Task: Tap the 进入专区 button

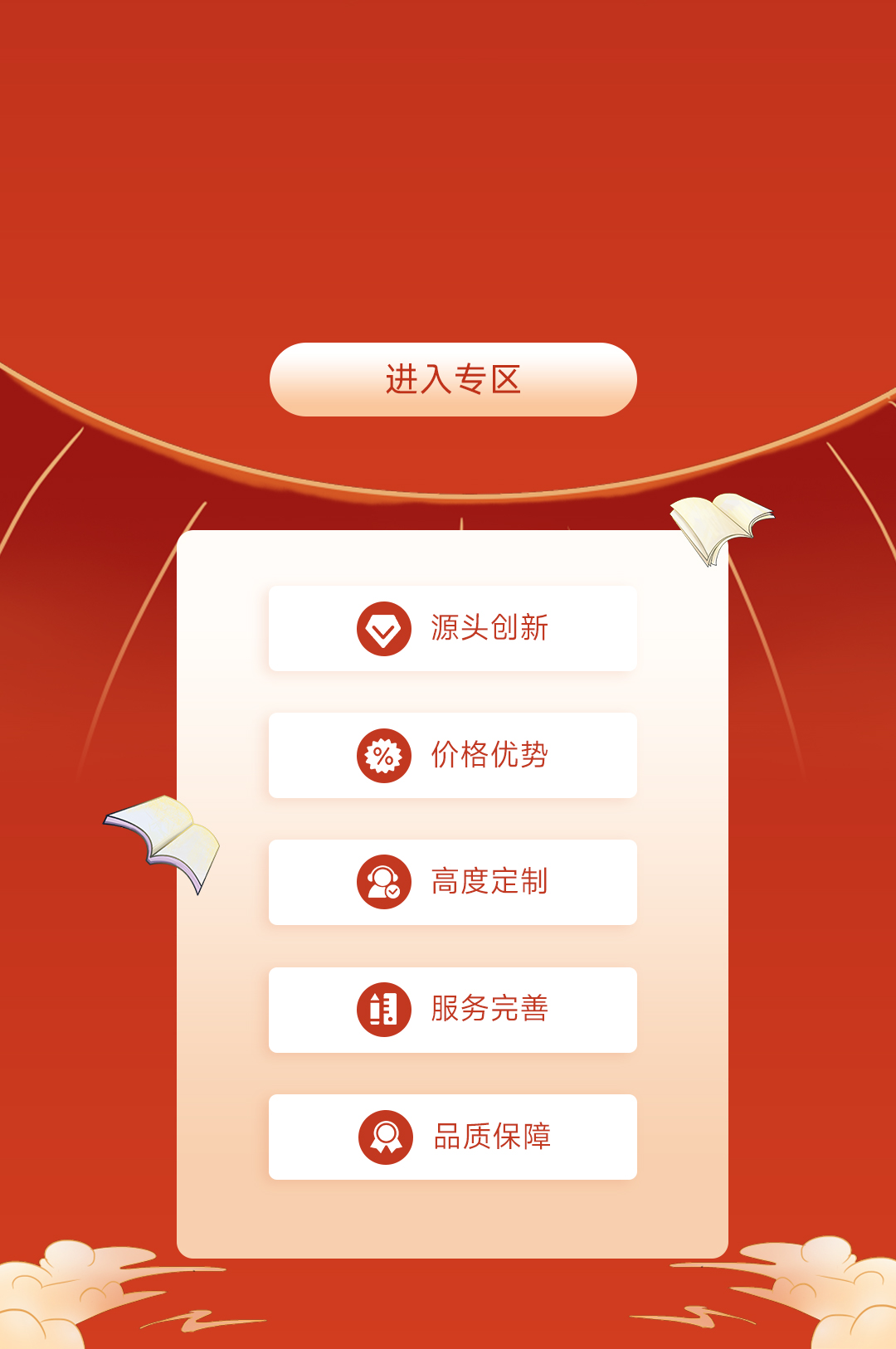Action: pyautogui.click(x=453, y=379)
